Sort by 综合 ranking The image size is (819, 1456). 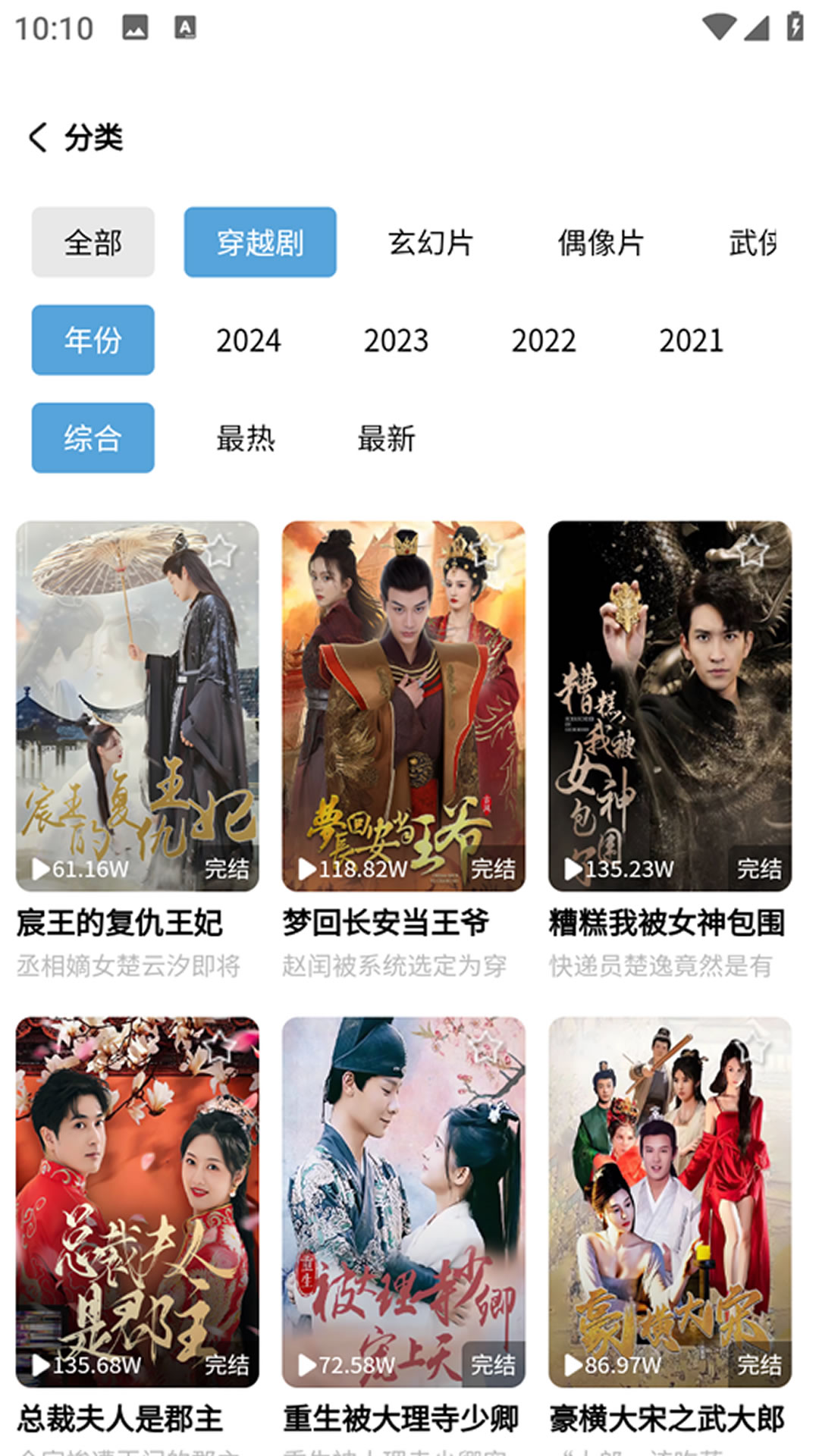pos(93,438)
